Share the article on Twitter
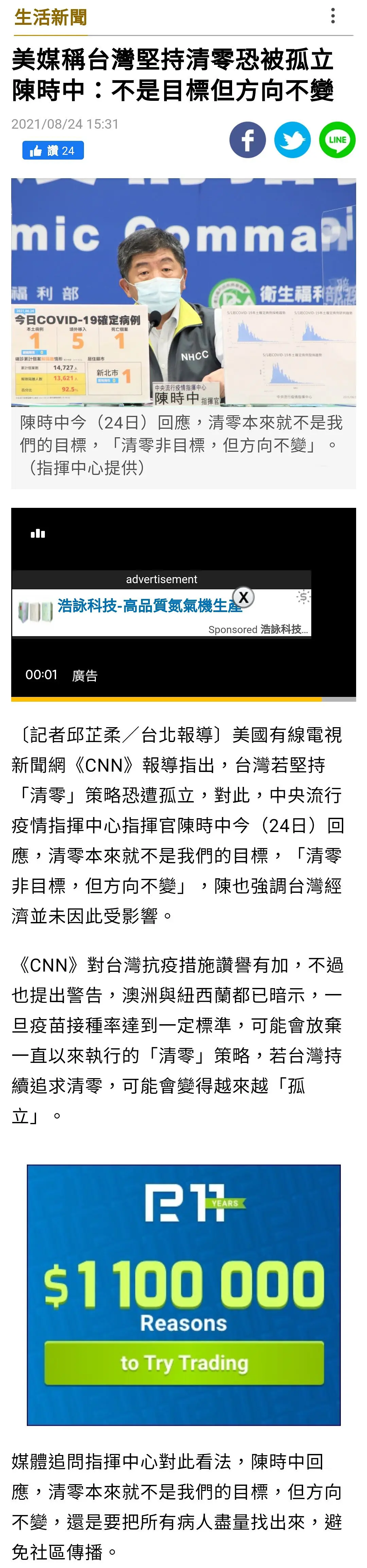 coord(292,140)
